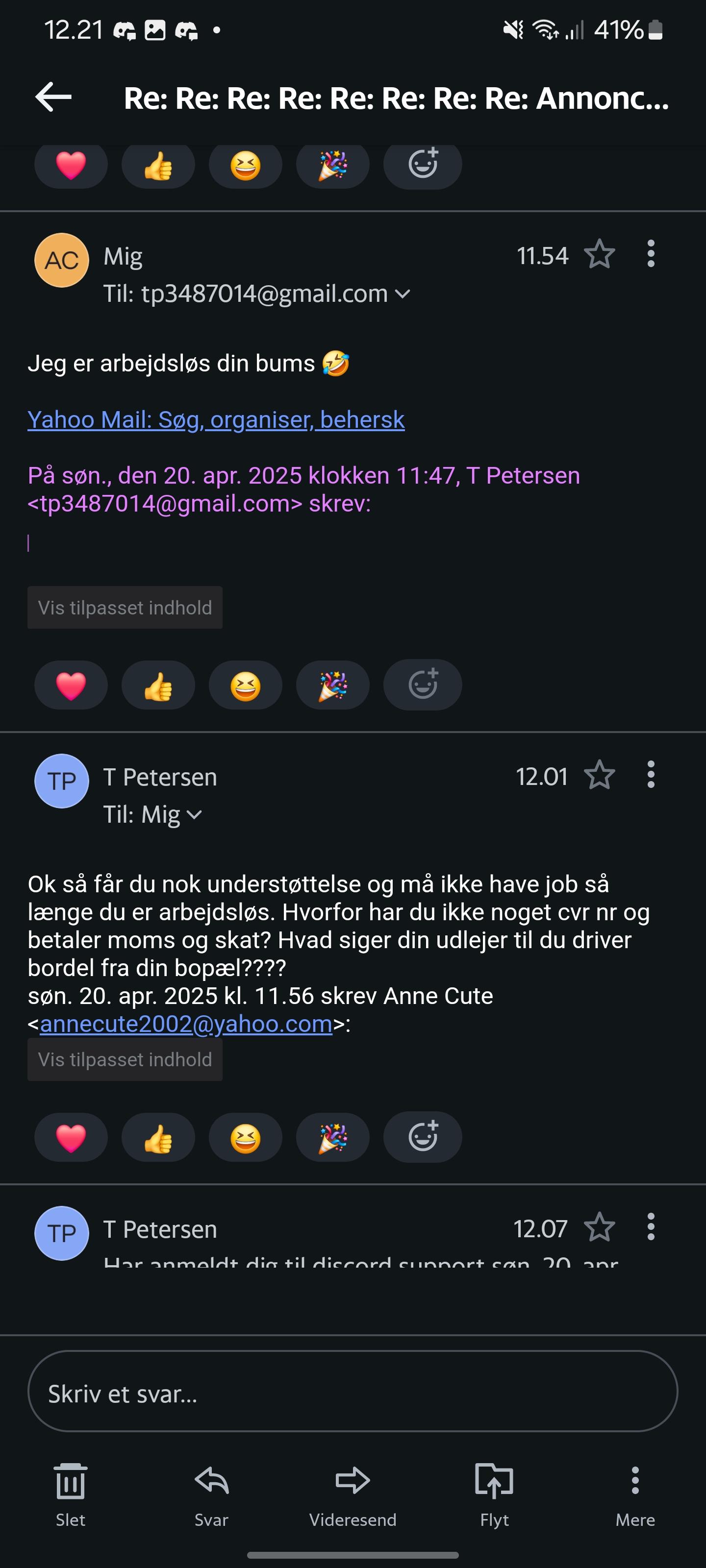This screenshot has height=1568, width=706.
Task: Open overflow menu for the 11.54 message
Action: [x=651, y=254]
